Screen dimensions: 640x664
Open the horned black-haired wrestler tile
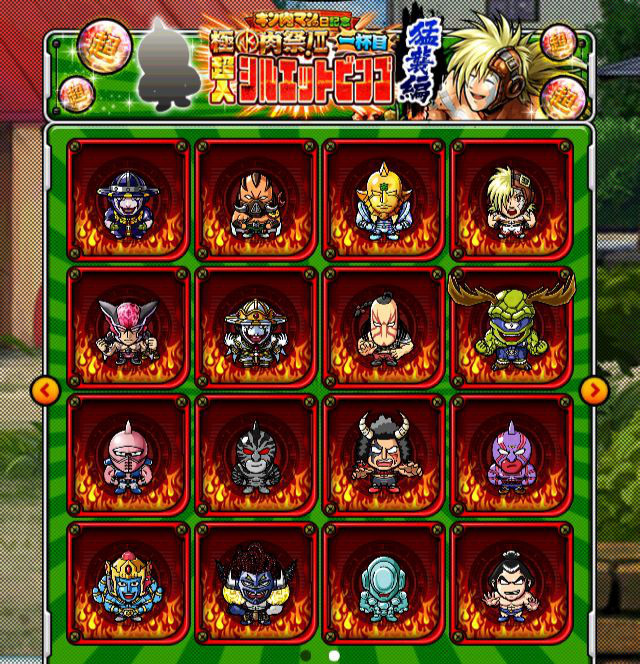[383, 455]
